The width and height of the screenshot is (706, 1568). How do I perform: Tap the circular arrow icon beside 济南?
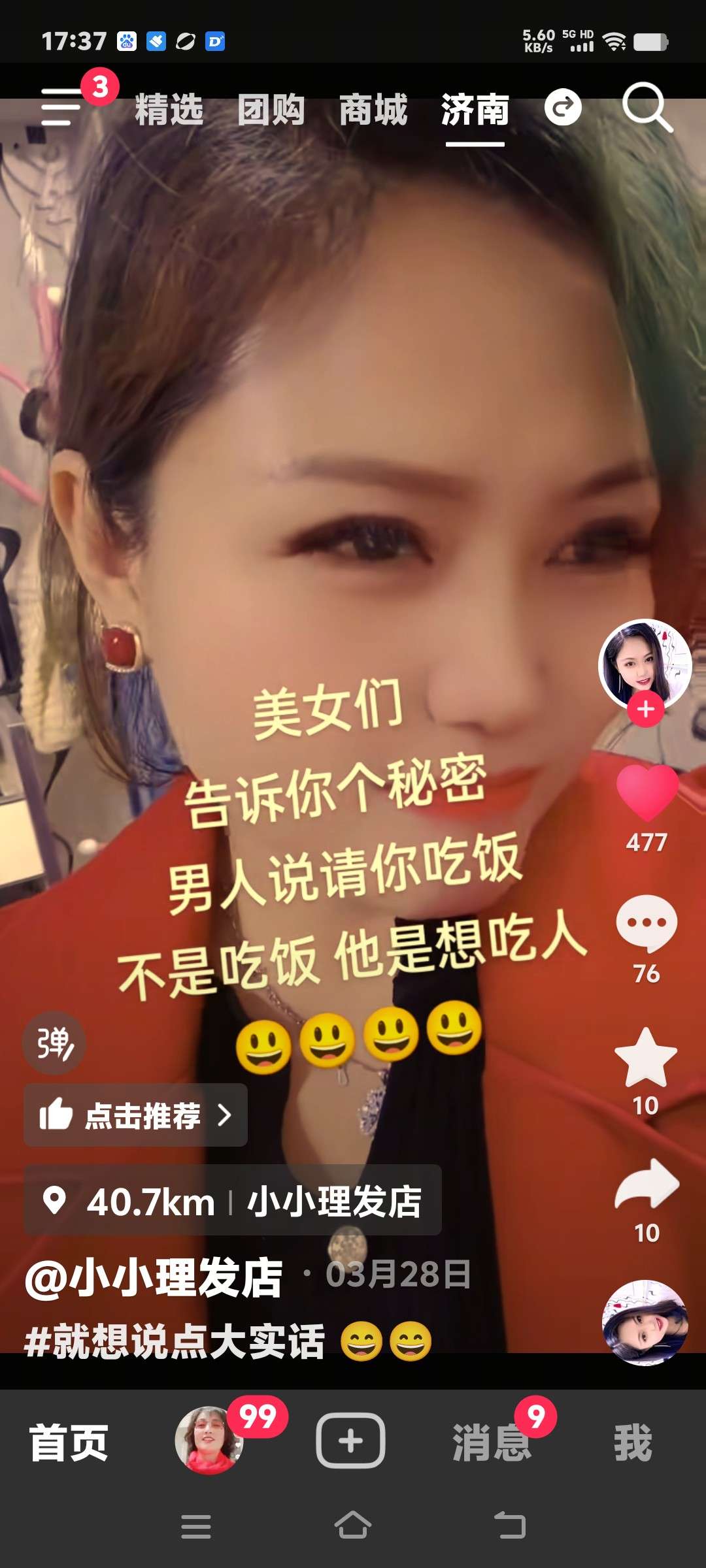point(563,107)
